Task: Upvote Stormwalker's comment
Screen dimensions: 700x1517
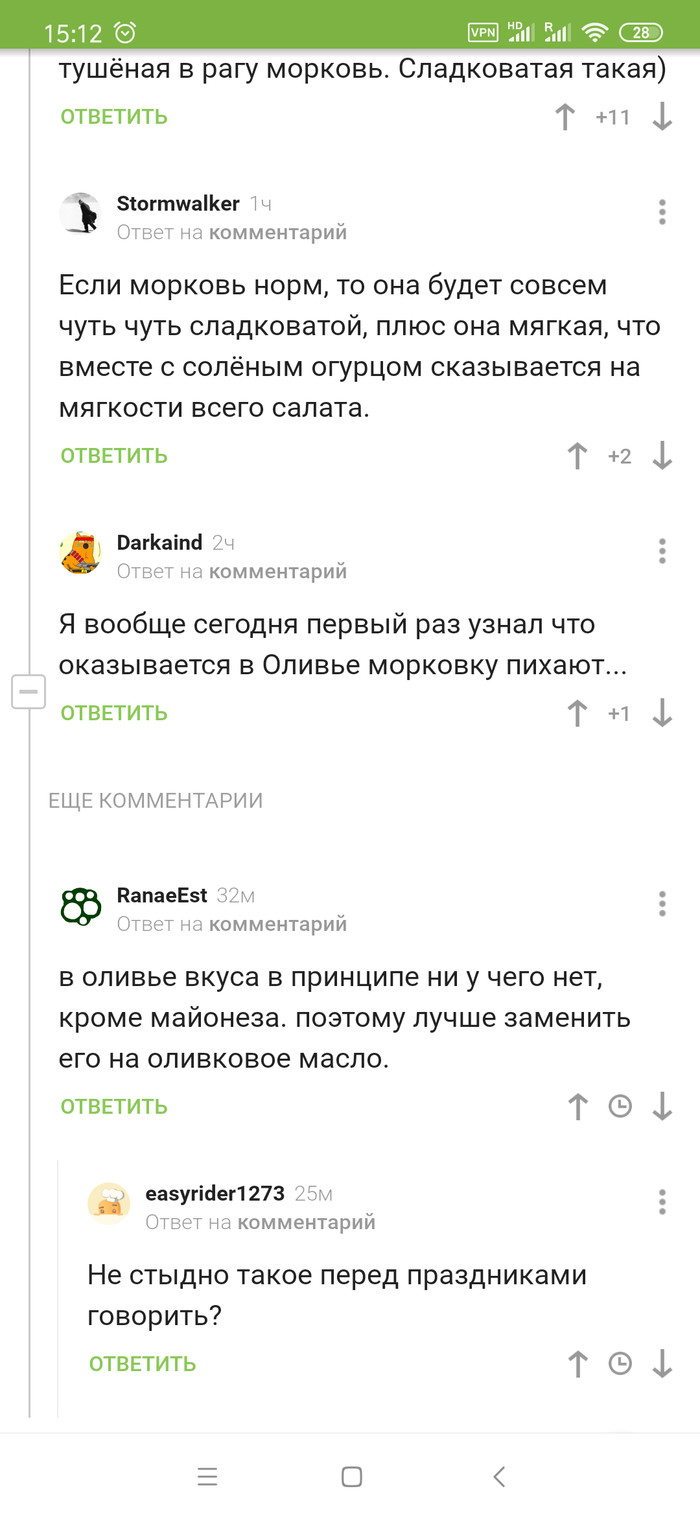Action: tap(577, 456)
